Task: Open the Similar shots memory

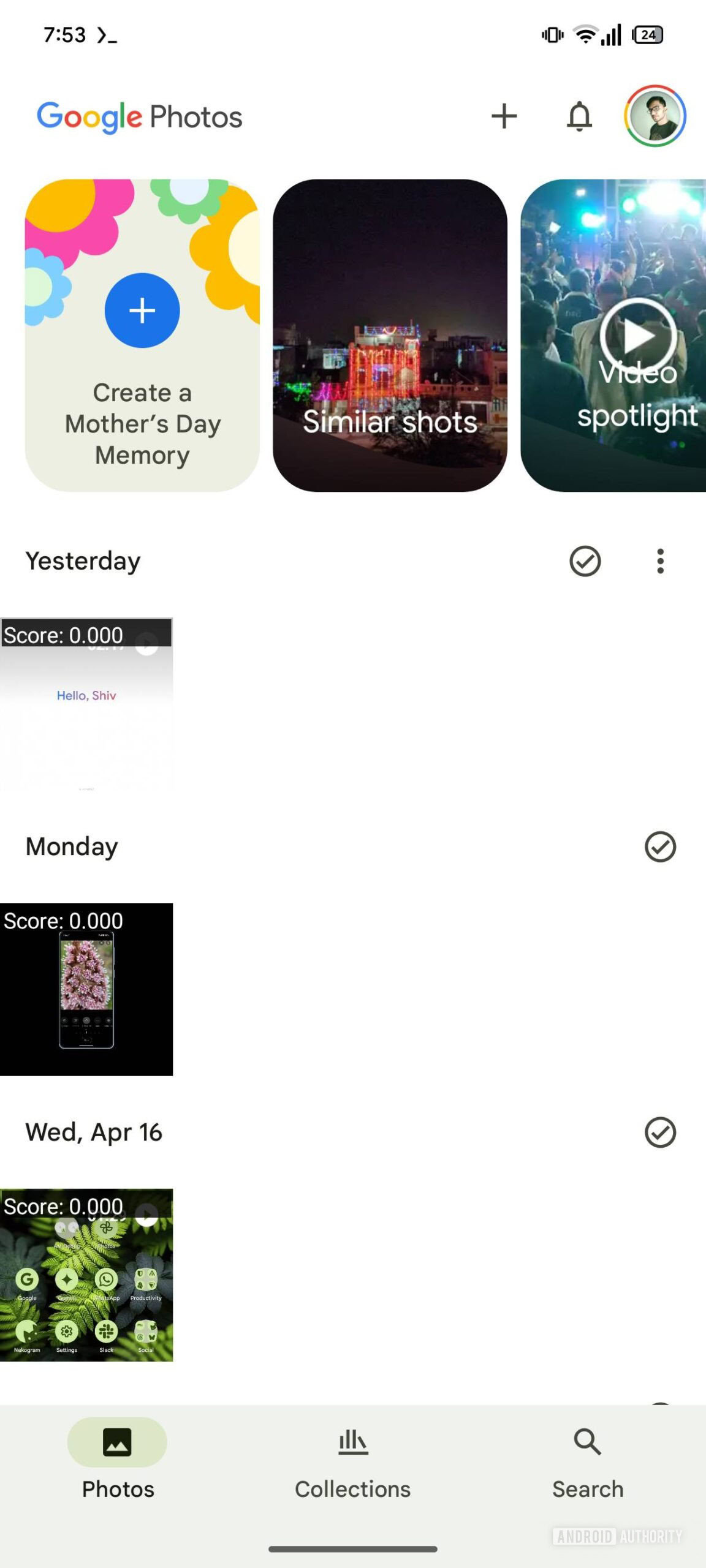Action: coord(390,335)
